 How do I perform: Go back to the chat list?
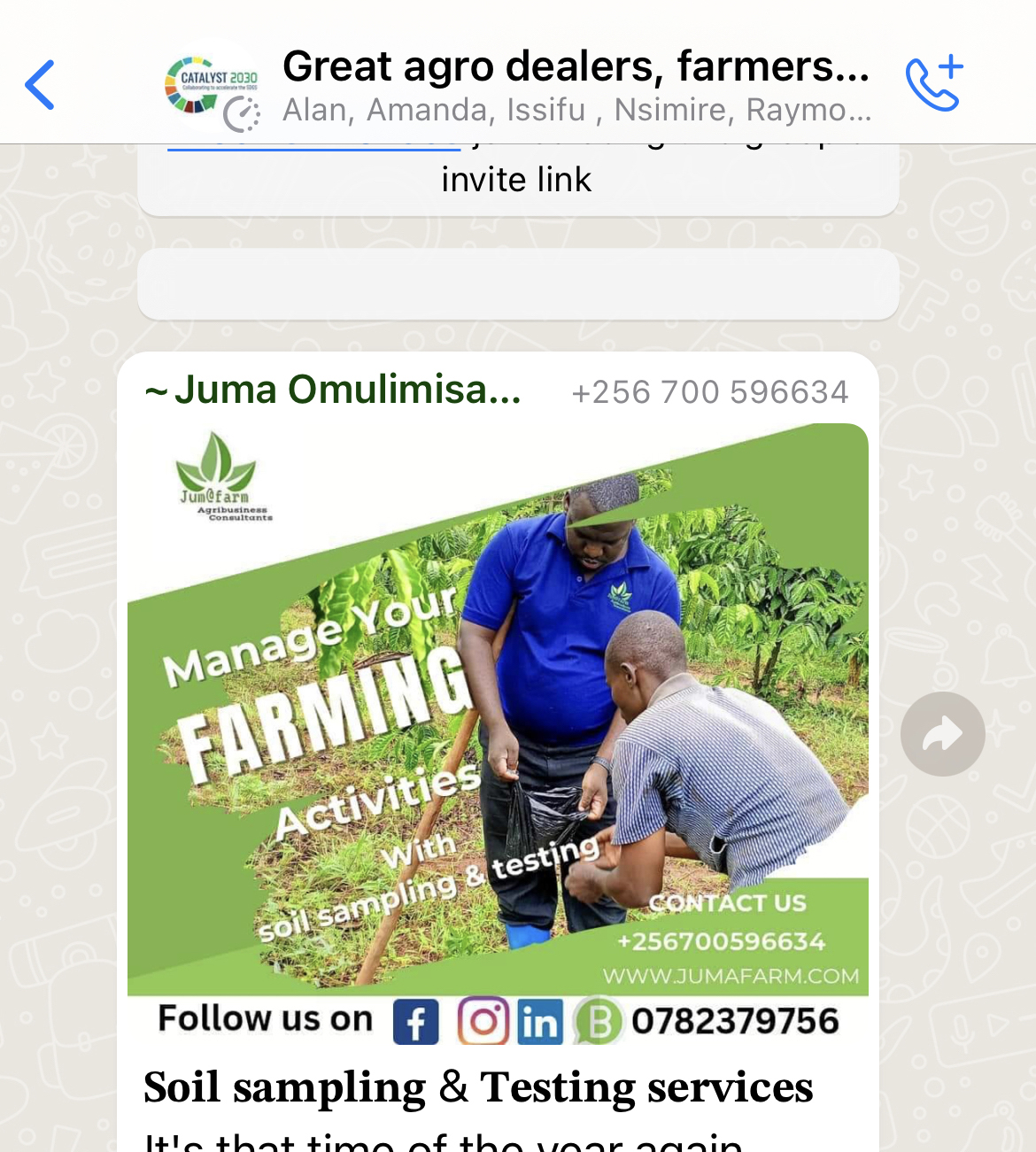(x=41, y=85)
